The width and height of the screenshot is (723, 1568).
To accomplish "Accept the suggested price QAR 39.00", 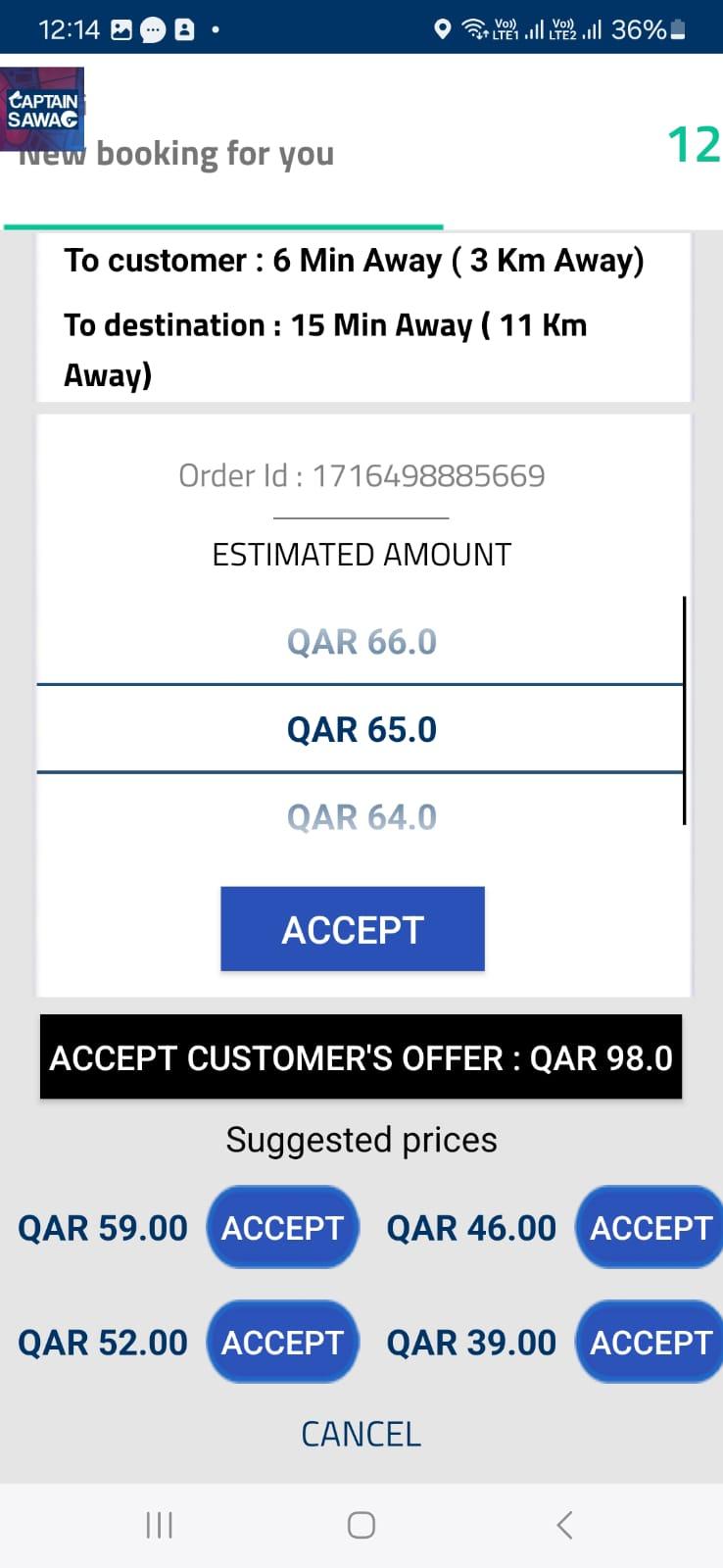I will (x=650, y=1342).
